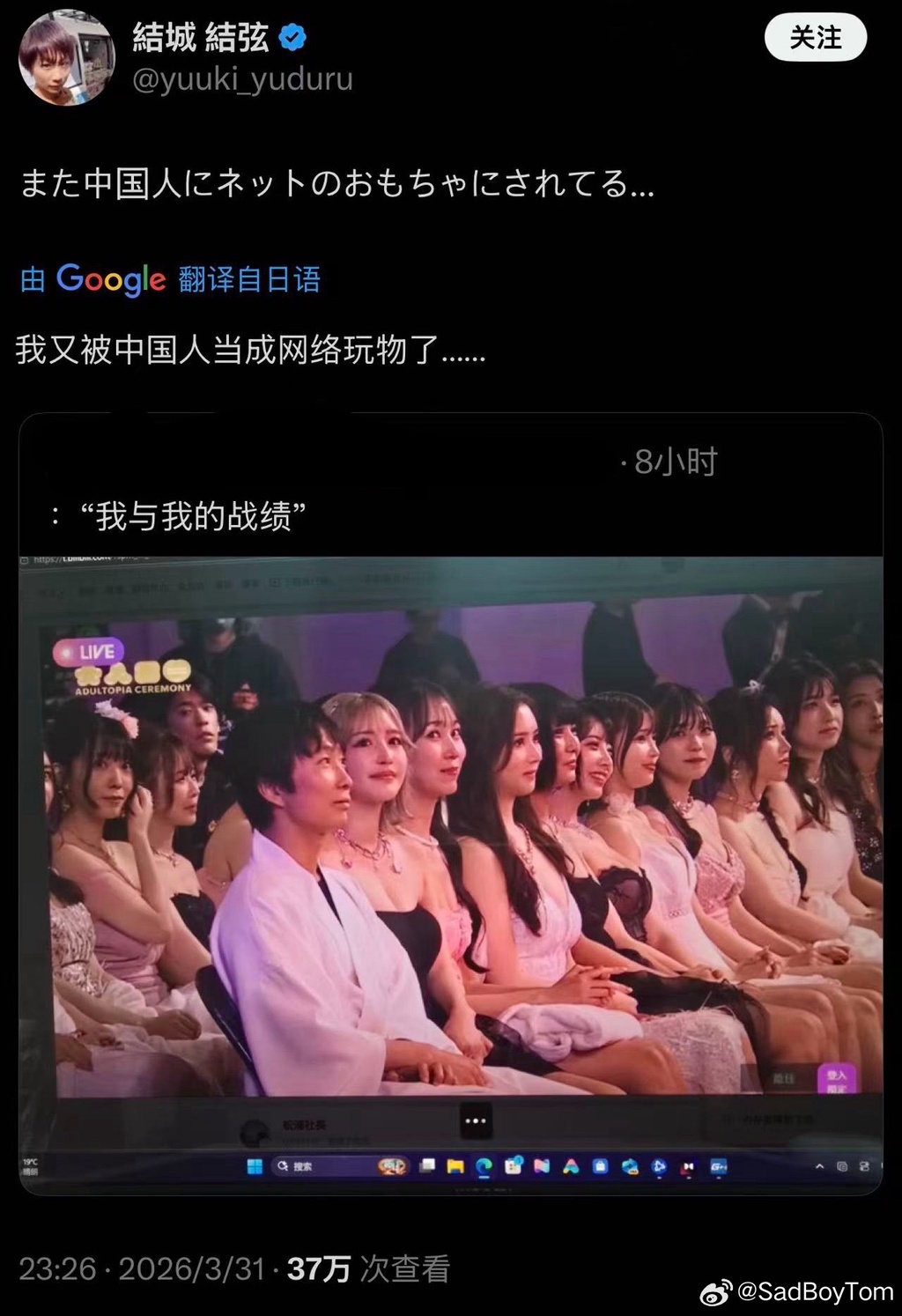Open 結城結弦's profile picture
Viewport: 902px width, 1316px height.
66,59
